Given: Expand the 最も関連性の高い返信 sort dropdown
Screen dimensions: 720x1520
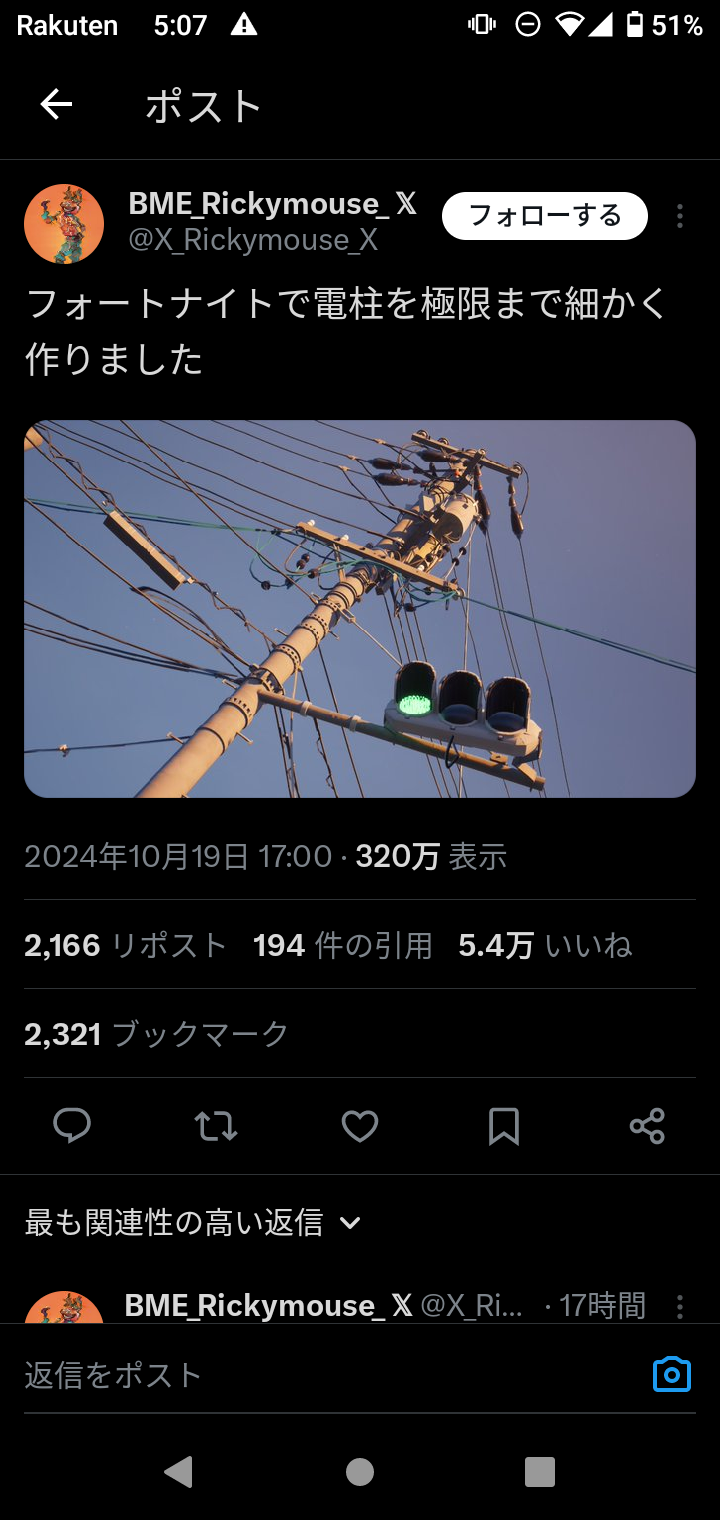Looking at the screenshot, I should pyautogui.click(x=192, y=1222).
